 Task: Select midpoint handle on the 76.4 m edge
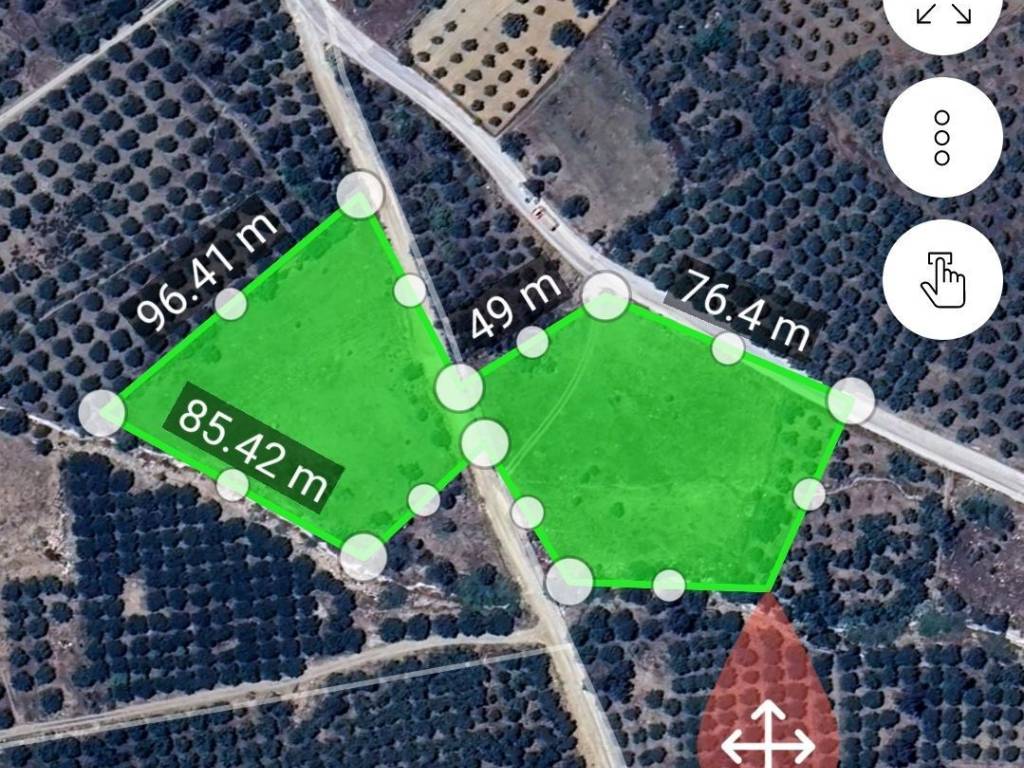(x=728, y=348)
